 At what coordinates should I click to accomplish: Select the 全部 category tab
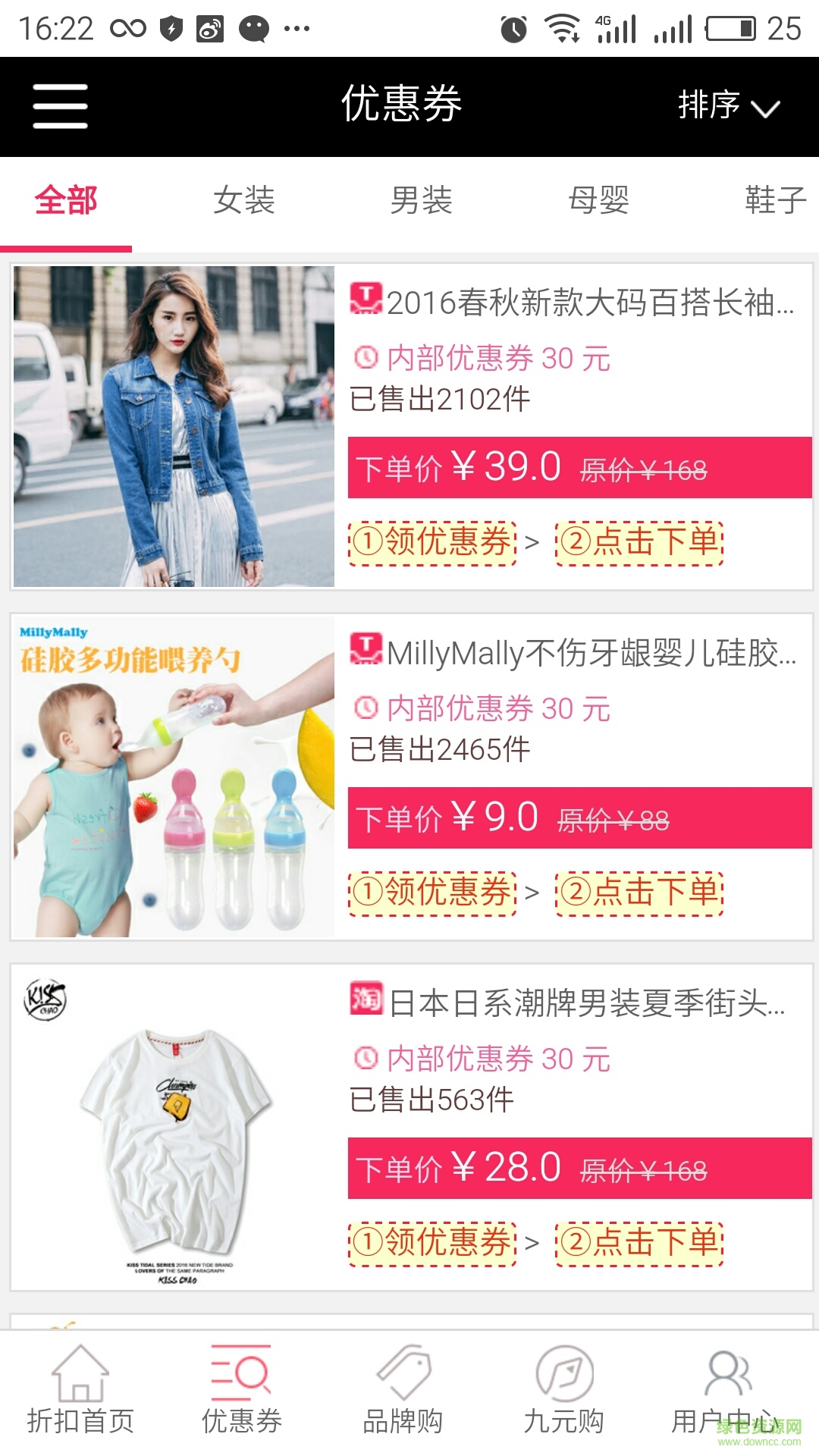[x=66, y=201]
